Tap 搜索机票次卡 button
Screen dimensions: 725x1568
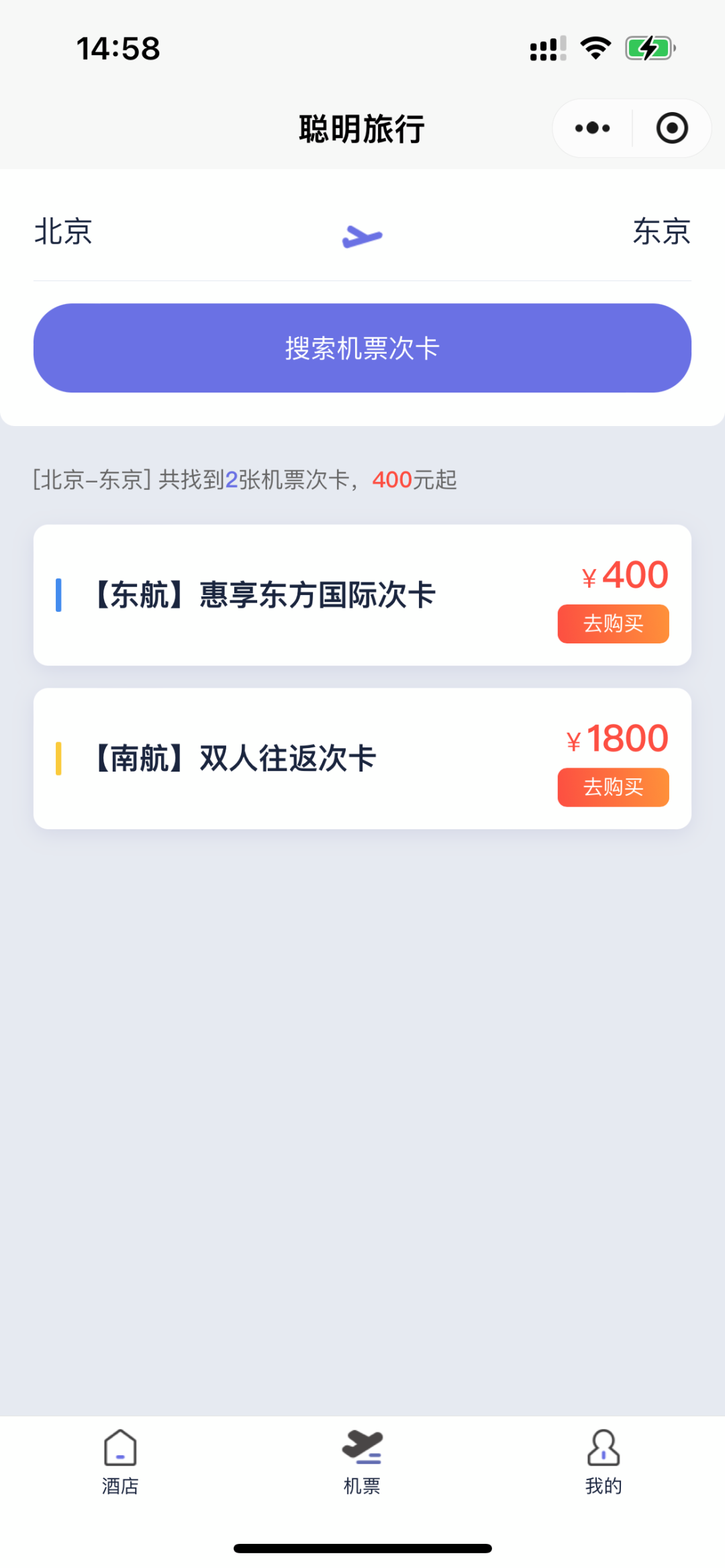click(x=362, y=348)
